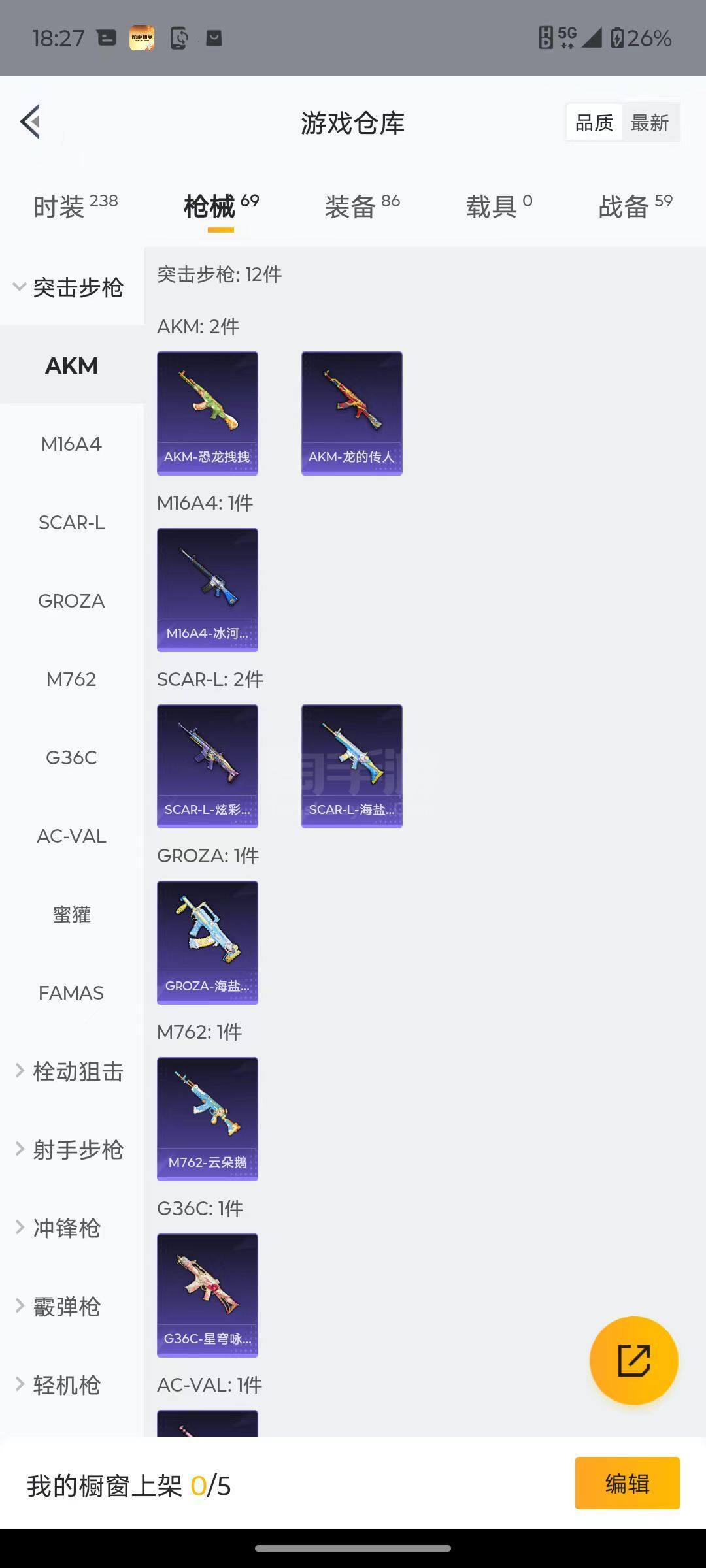Select M16A4 in the sidebar
This screenshot has height=1568, width=706.
coord(71,444)
